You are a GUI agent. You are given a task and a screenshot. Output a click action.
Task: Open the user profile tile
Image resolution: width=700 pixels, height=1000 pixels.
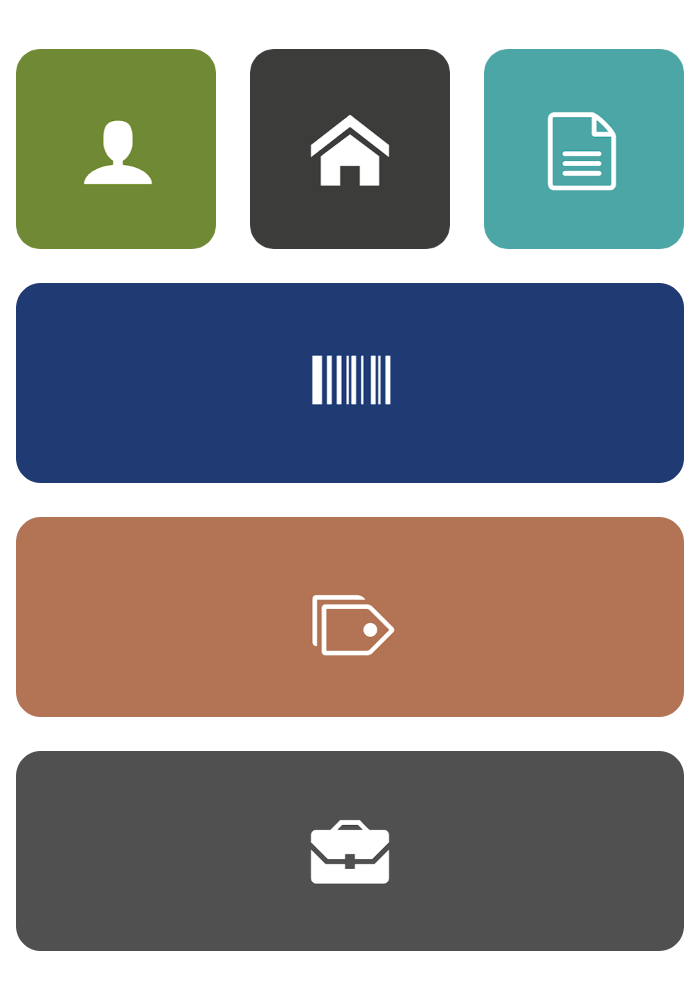(116, 149)
